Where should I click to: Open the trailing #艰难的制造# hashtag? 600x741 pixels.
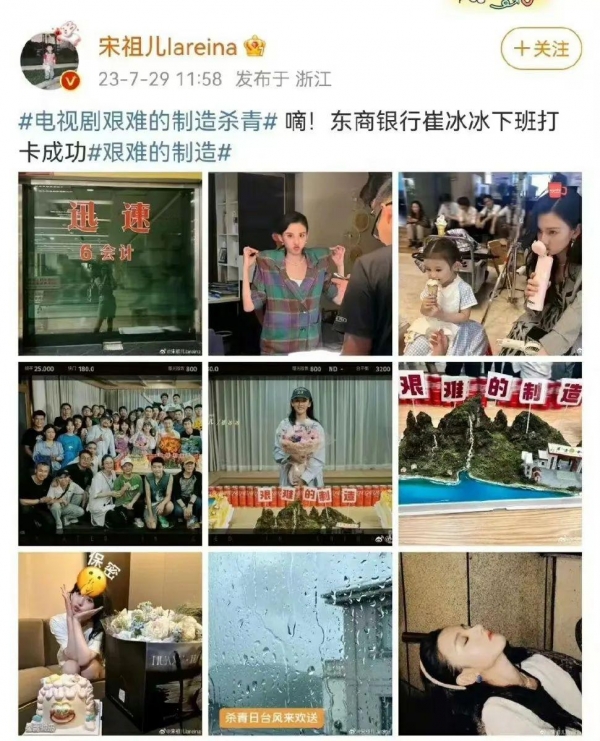160,152
